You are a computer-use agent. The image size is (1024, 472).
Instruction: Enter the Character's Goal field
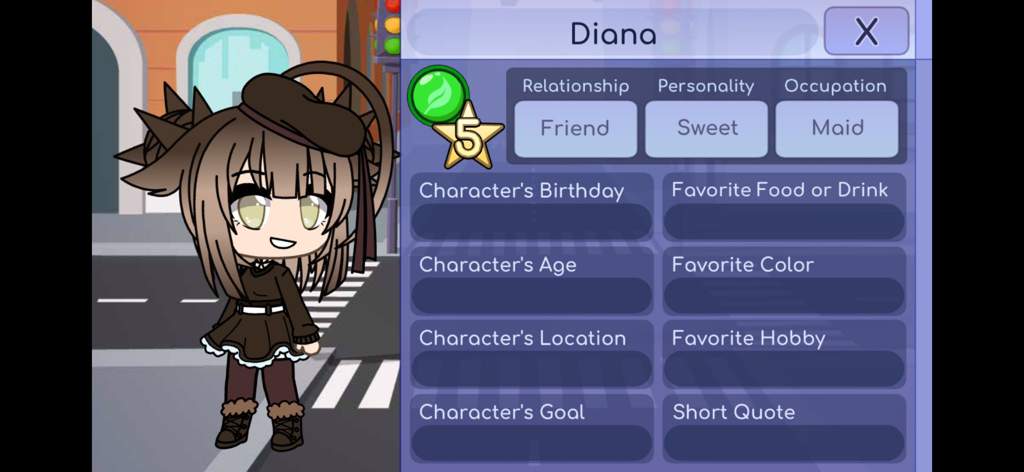pyautogui.click(x=531, y=443)
